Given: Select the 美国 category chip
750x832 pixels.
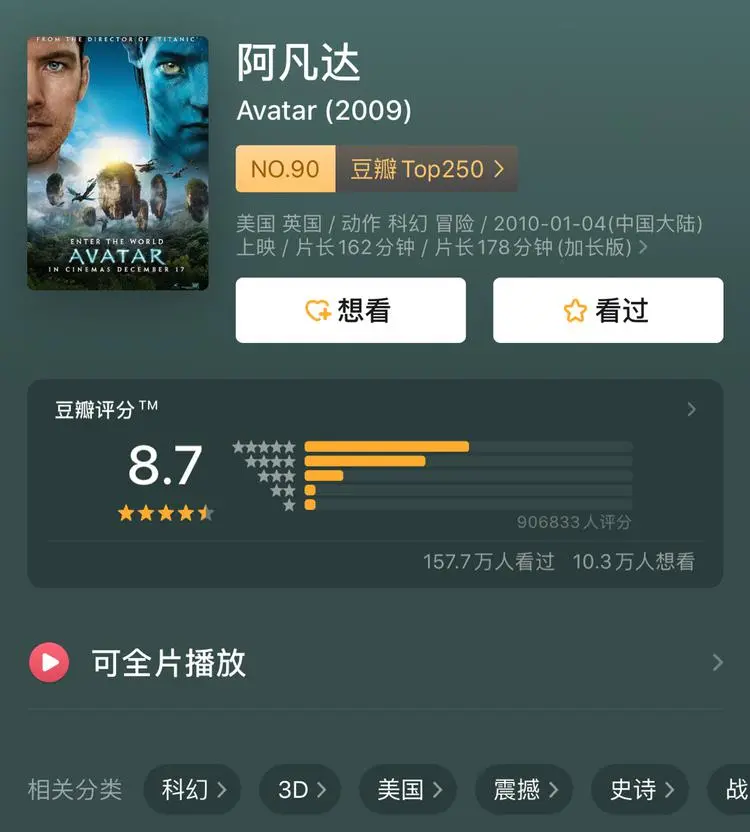Looking at the screenshot, I should pos(408,789).
